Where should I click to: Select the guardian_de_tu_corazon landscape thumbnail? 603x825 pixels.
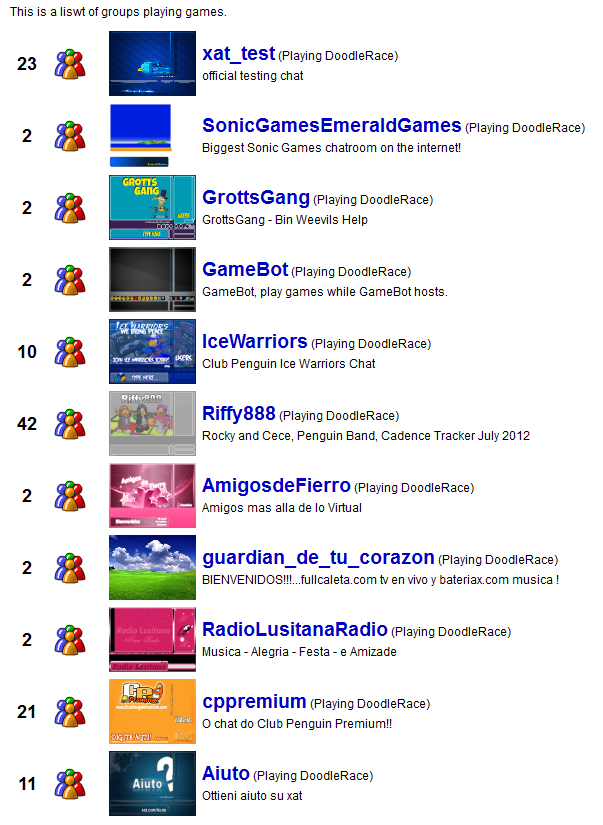(x=152, y=567)
